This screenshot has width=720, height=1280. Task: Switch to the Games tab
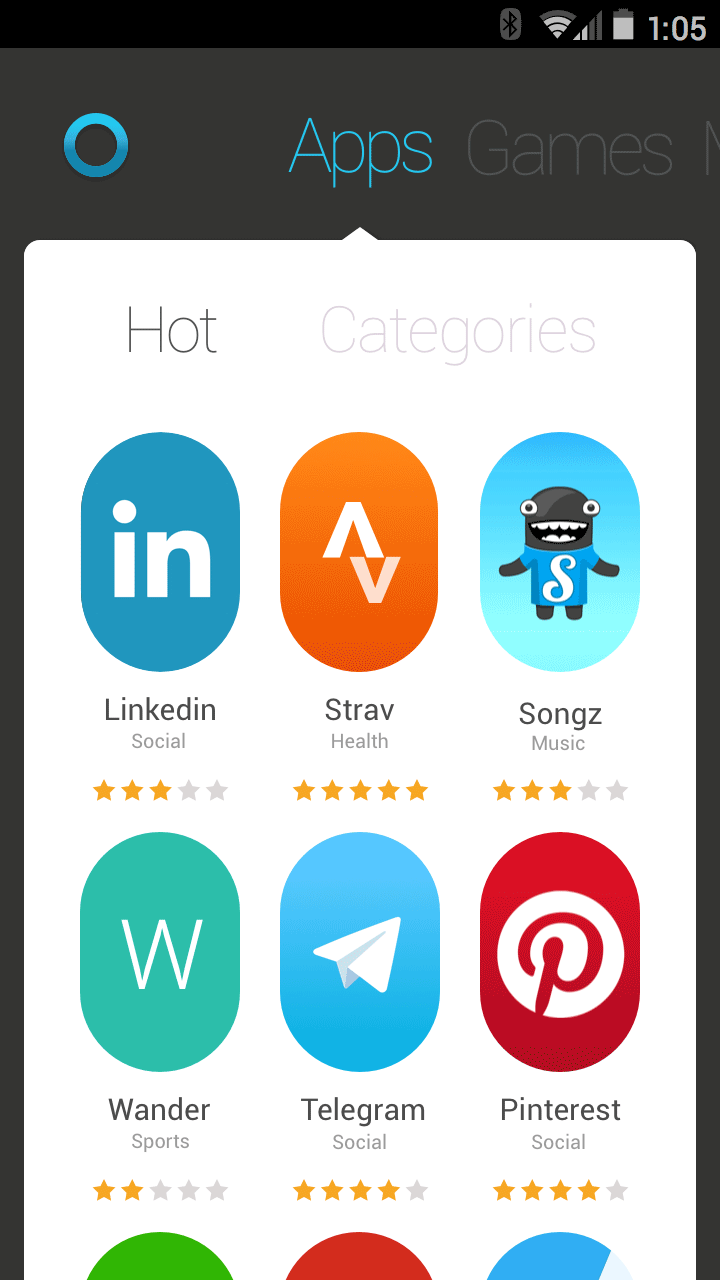click(x=570, y=150)
